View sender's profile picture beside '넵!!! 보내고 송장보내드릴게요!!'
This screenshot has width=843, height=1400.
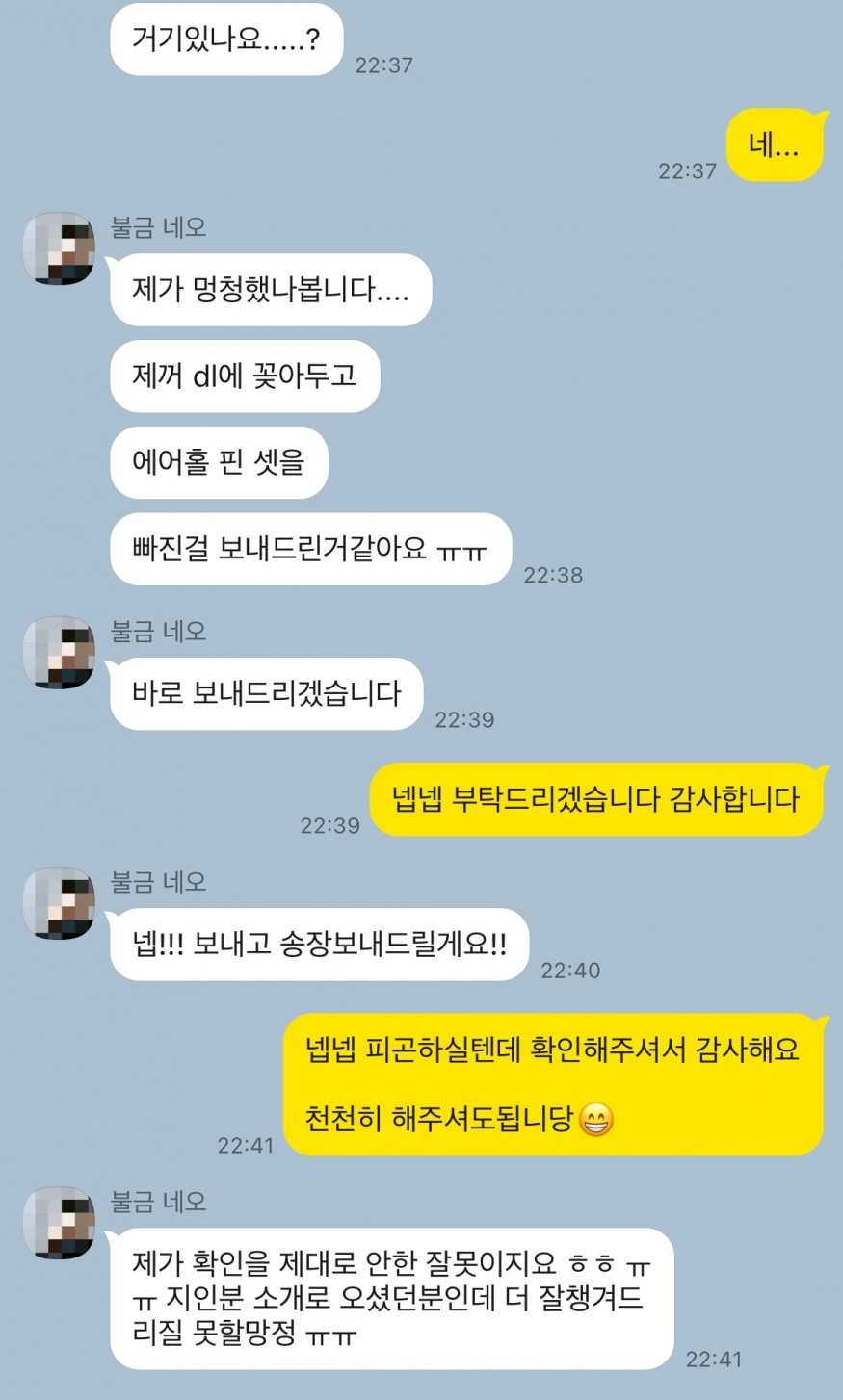coord(59,904)
